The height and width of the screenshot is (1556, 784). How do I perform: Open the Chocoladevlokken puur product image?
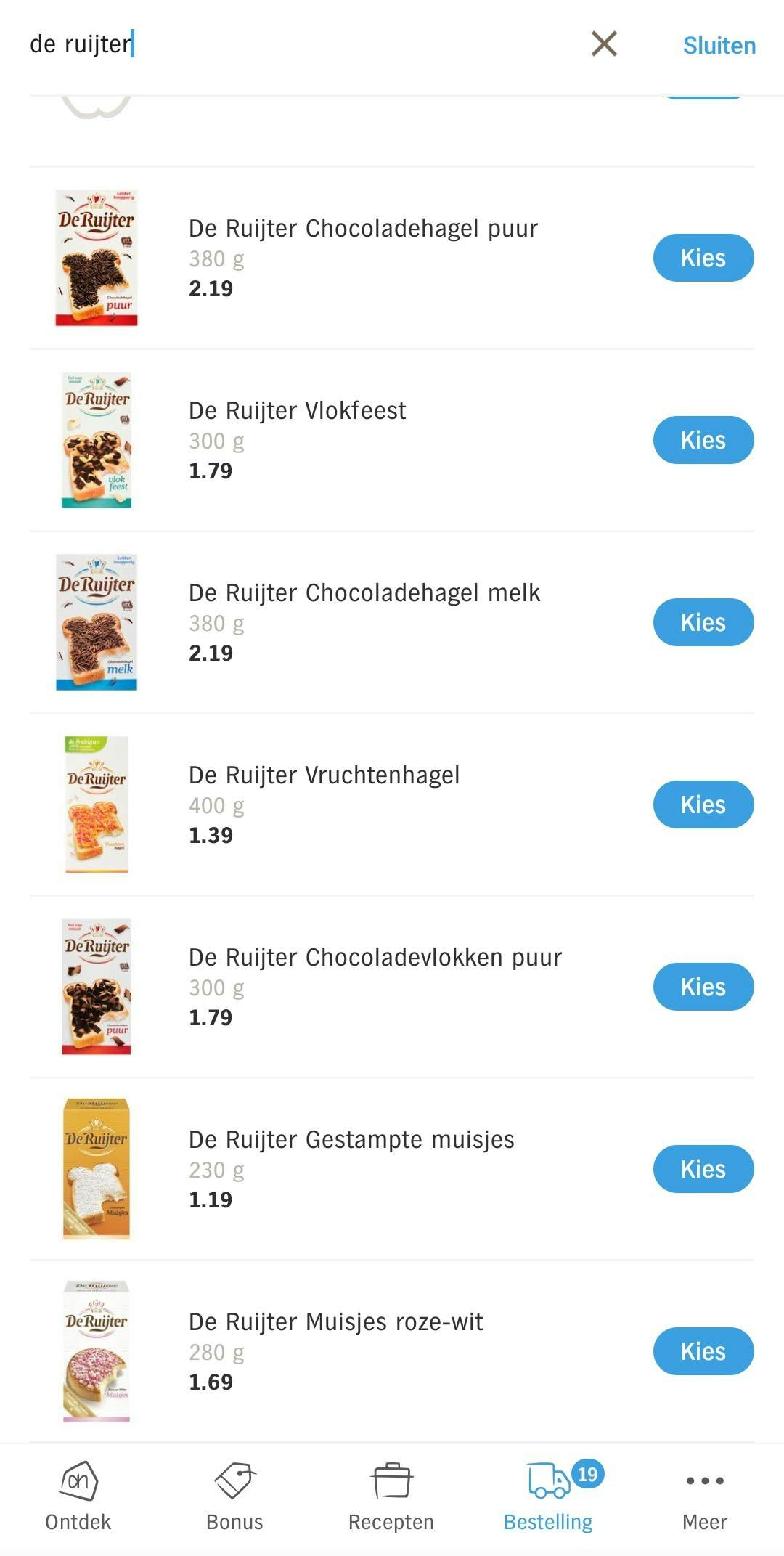[x=96, y=986]
